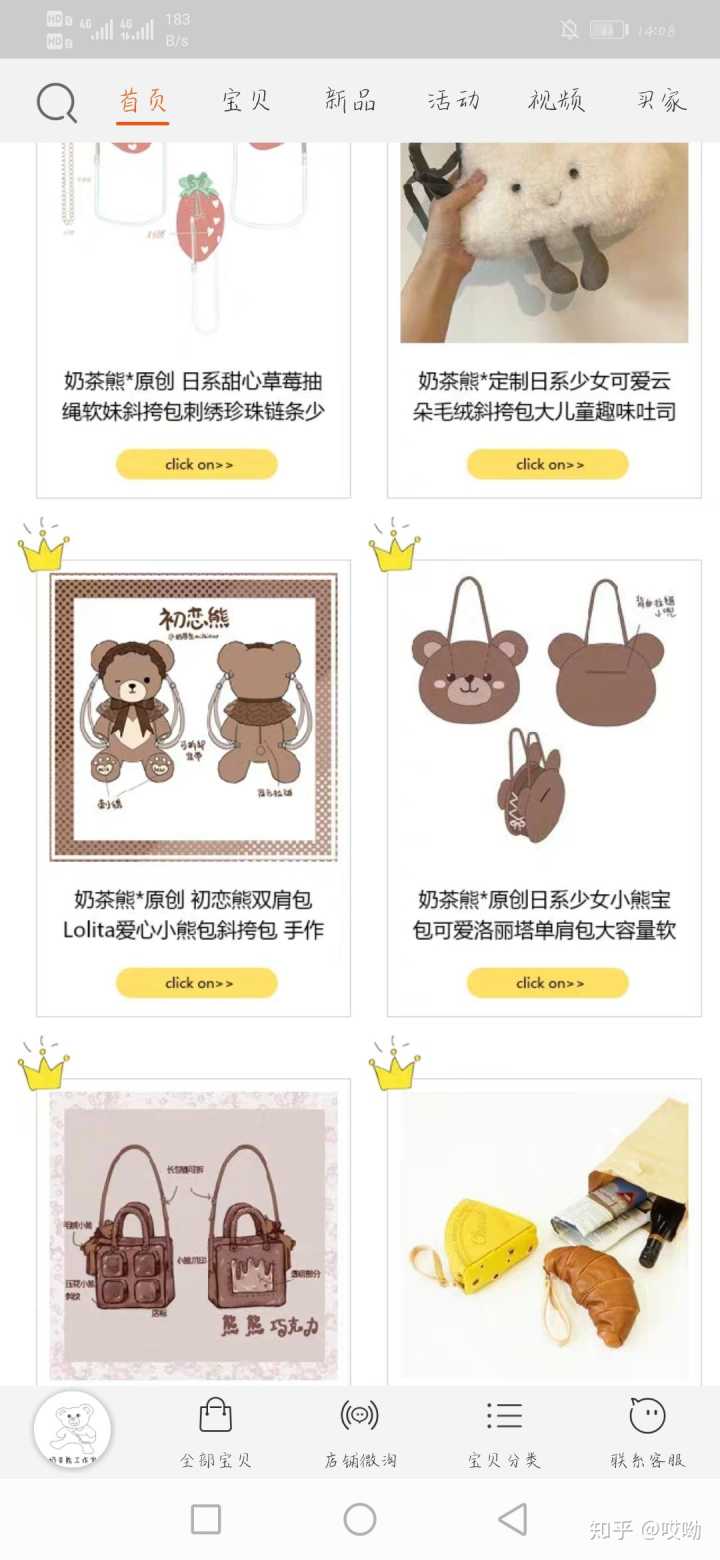The image size is (720, 1560).
Task: Go to the 视频 tab
Action: (x=556, y=101)
